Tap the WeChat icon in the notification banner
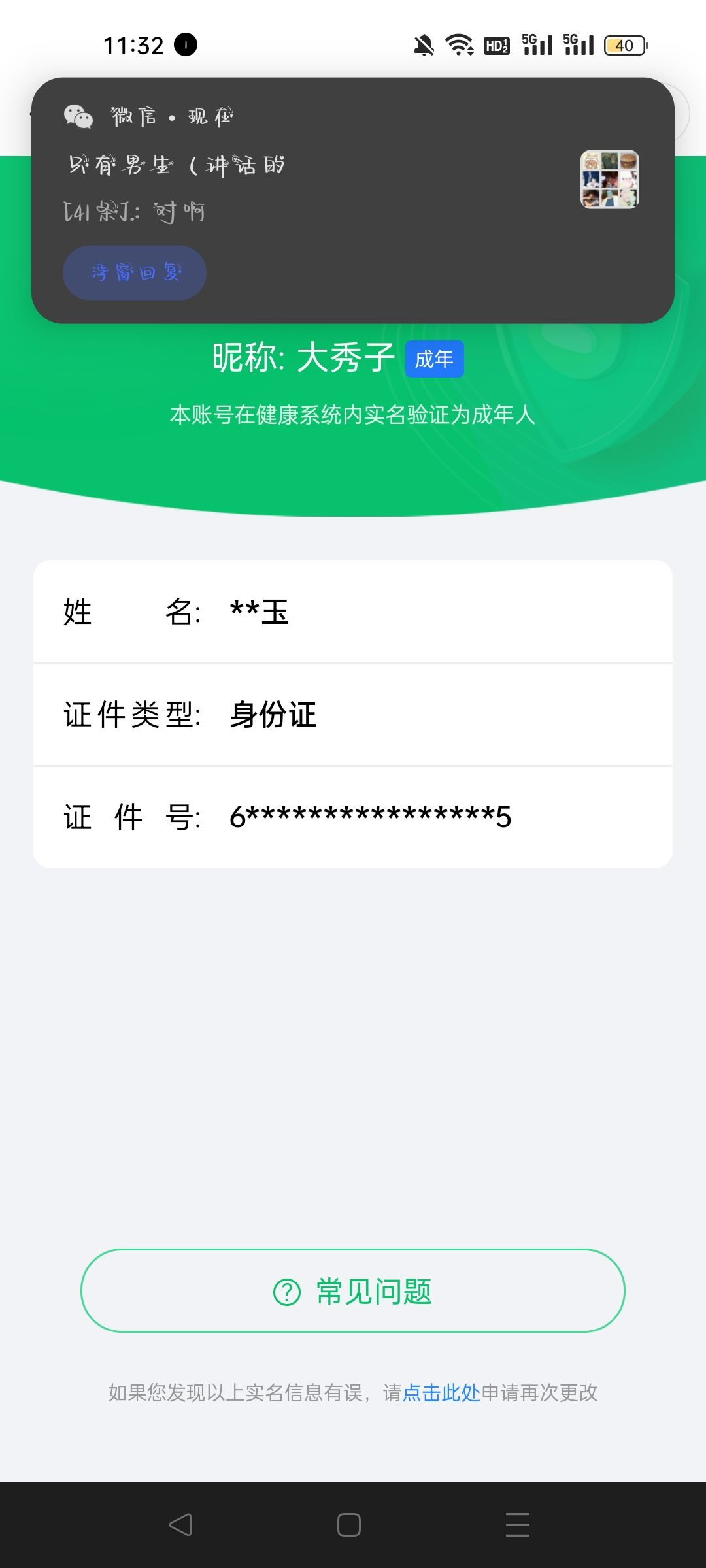The height and width of the screenshot is (1568, 706). pos(76,116)
